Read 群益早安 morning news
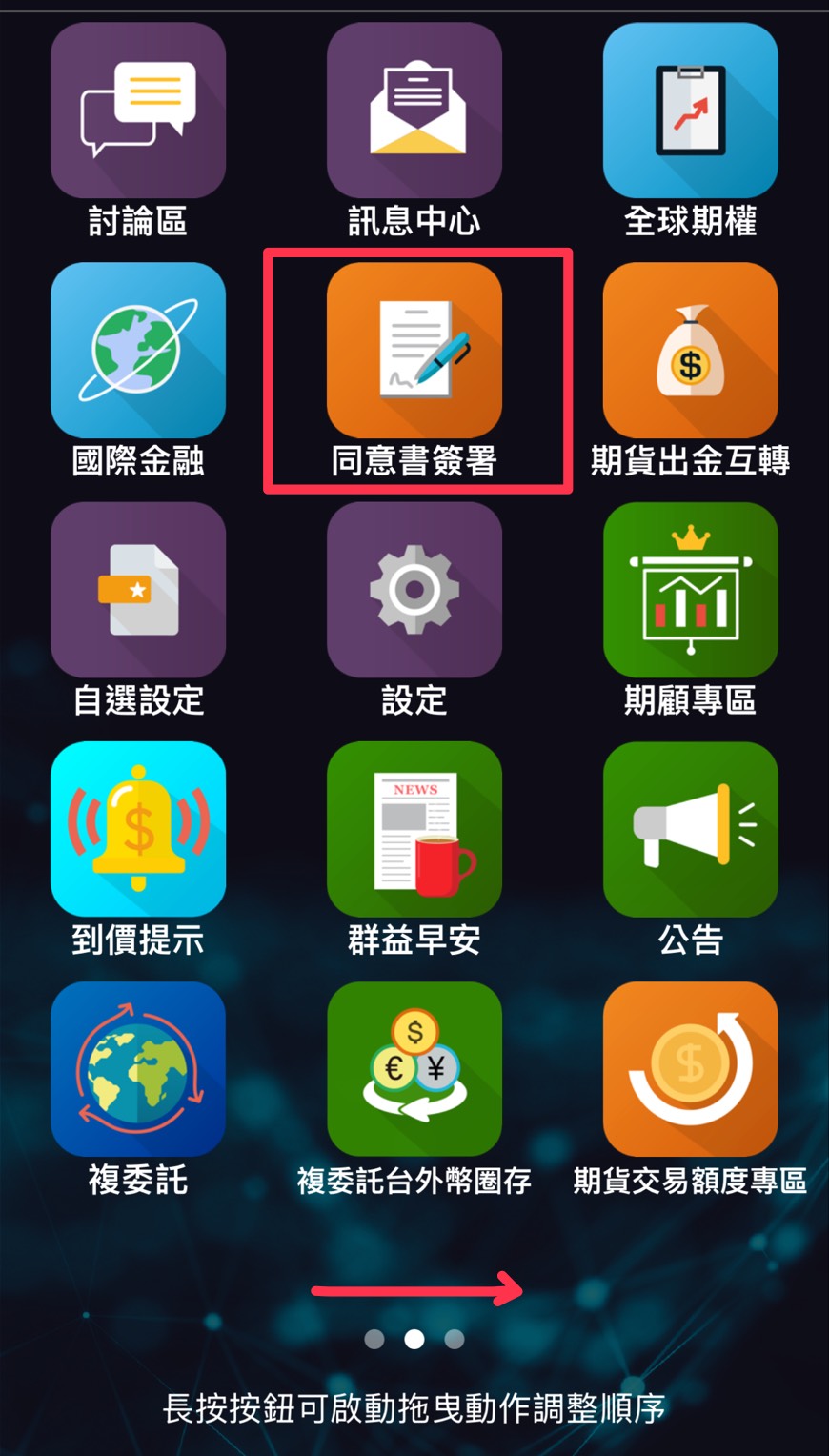The width and height of the screenshot is (829, 1456). pos(414,829)
